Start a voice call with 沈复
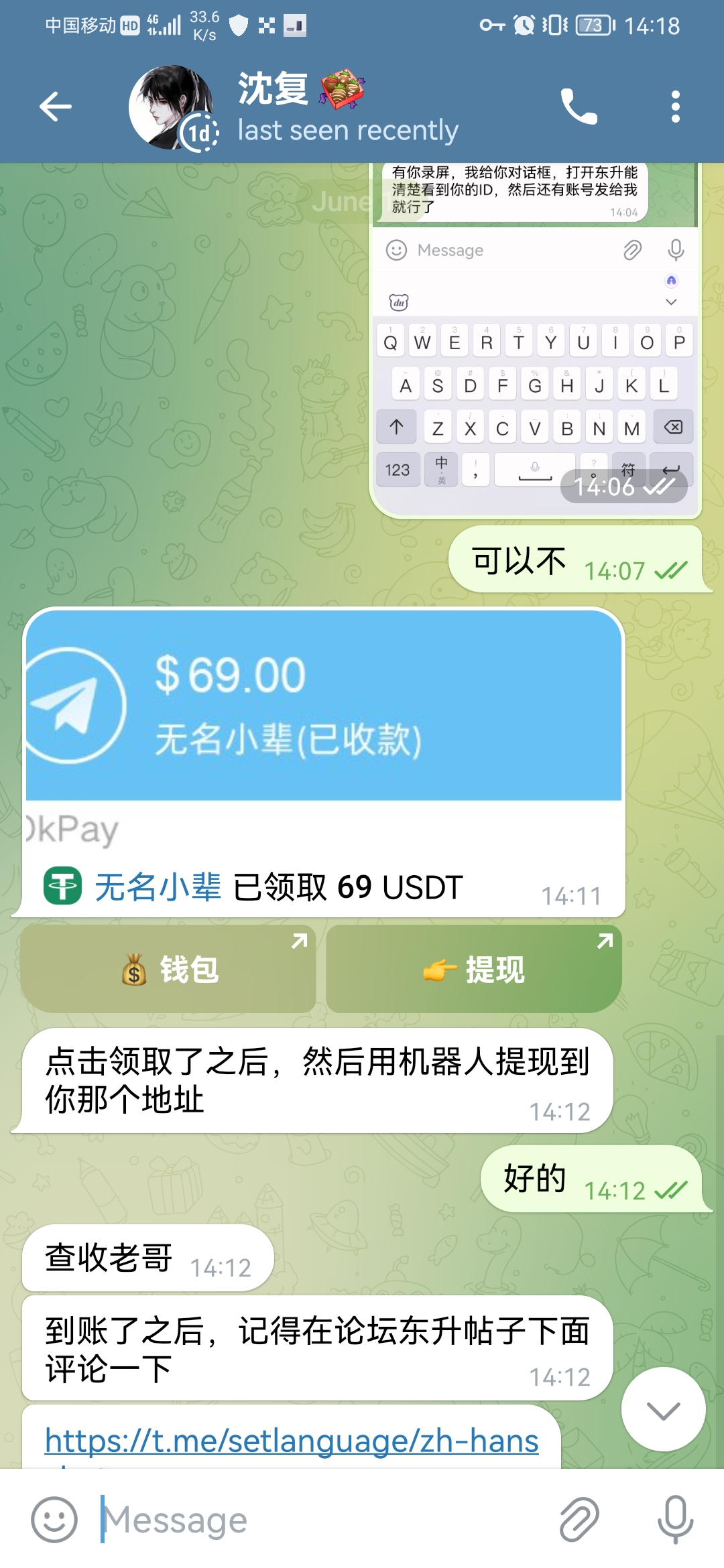This screenshot has width=724, height=1568. pos(579,107)
